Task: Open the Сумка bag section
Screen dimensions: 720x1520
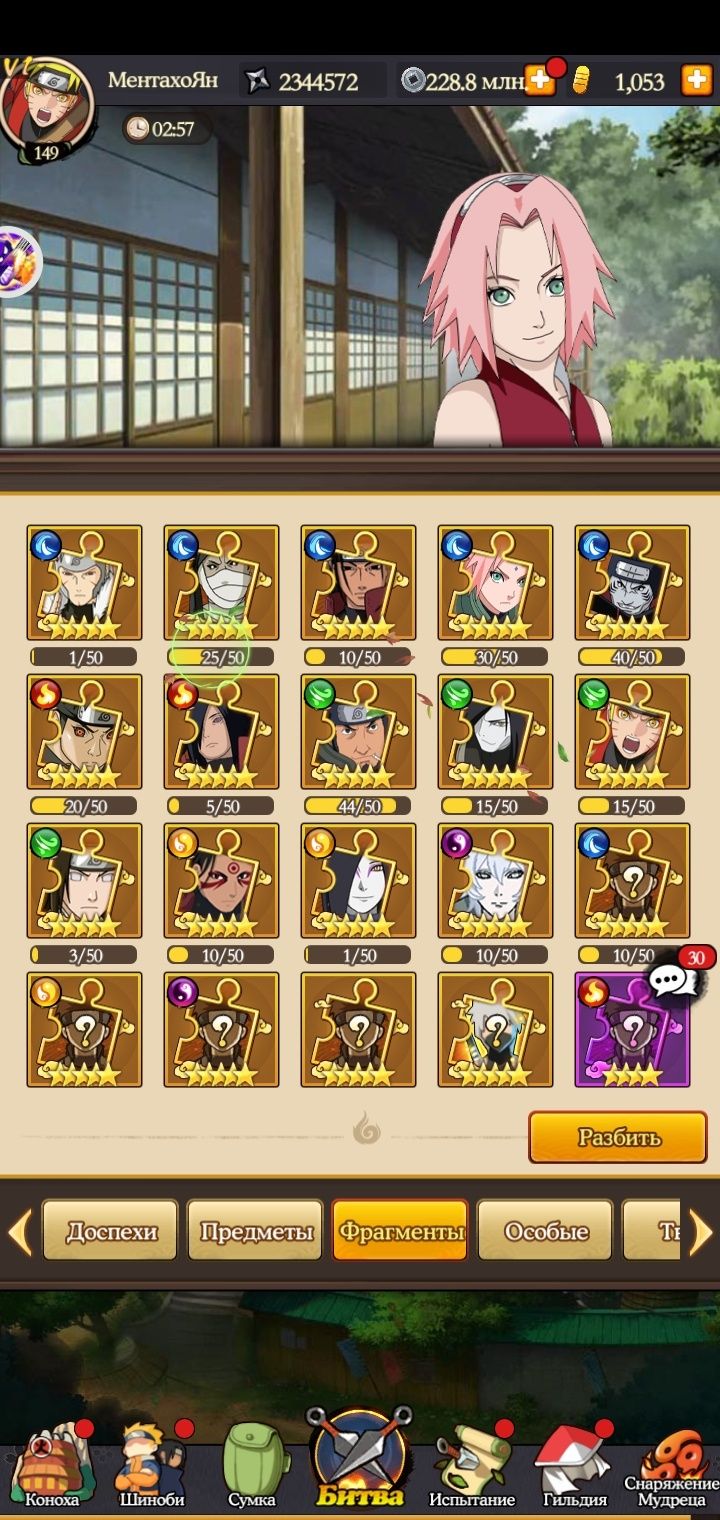Action: click(x=252, y=1470)
